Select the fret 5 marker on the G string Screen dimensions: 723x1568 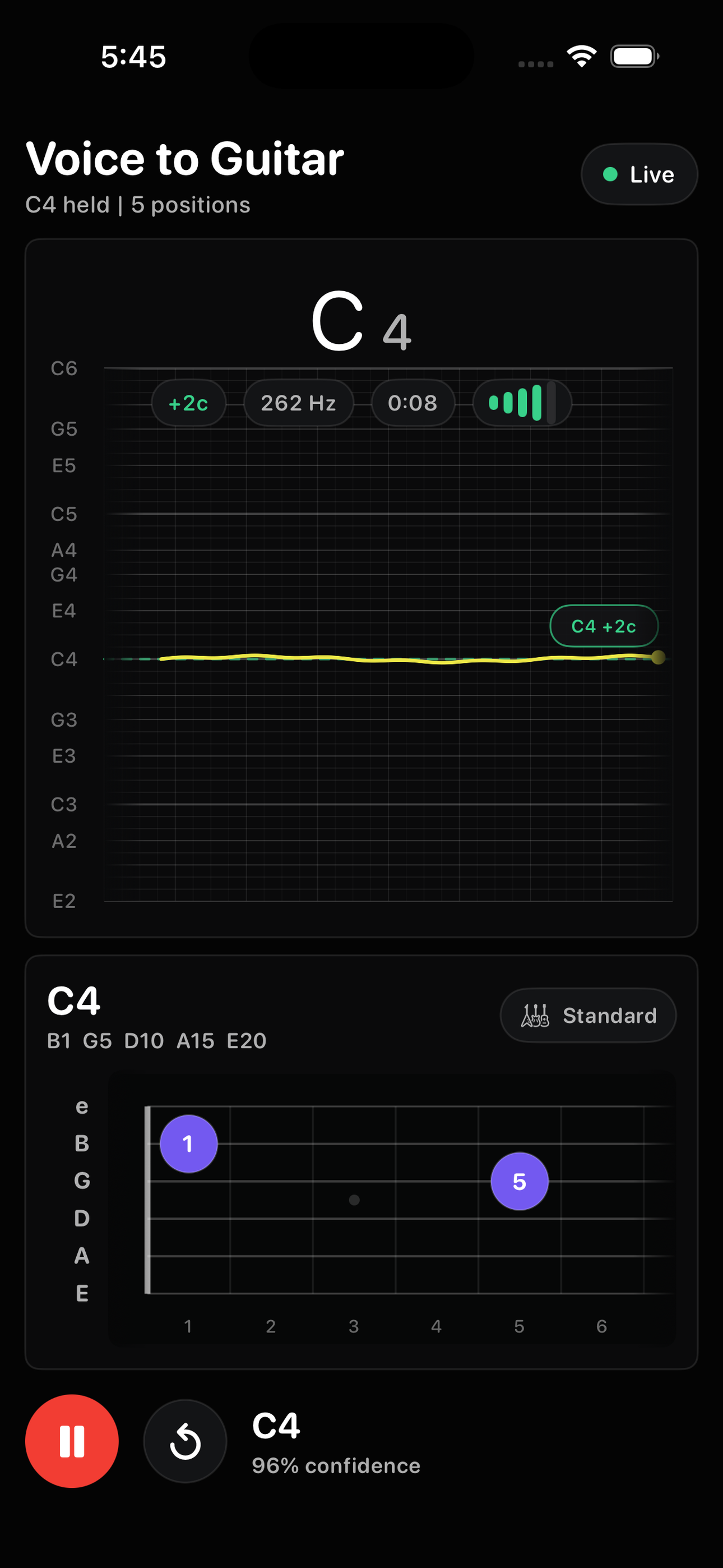pos(519,1181)
